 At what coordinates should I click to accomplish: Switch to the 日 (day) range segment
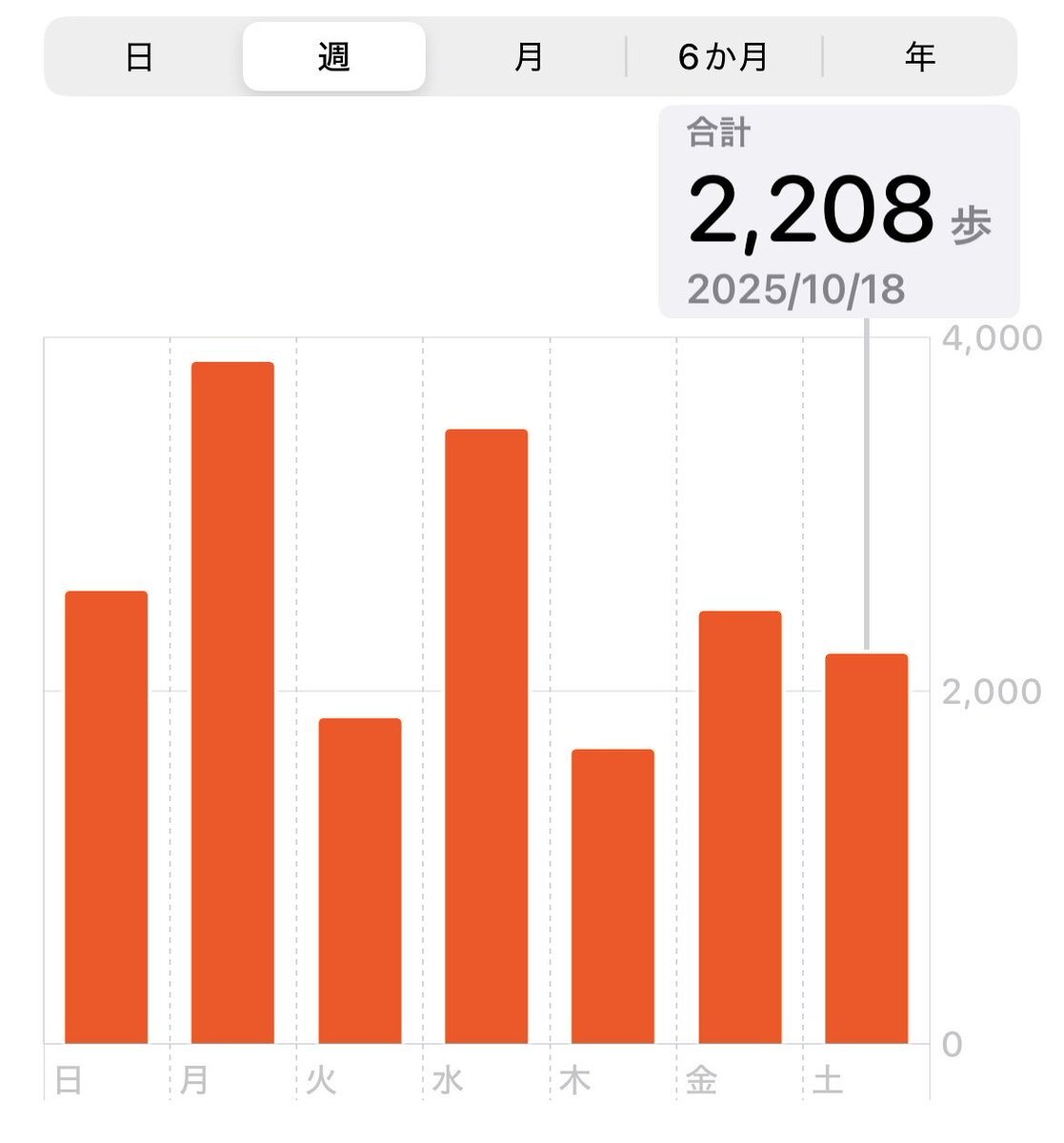point(140,57)
